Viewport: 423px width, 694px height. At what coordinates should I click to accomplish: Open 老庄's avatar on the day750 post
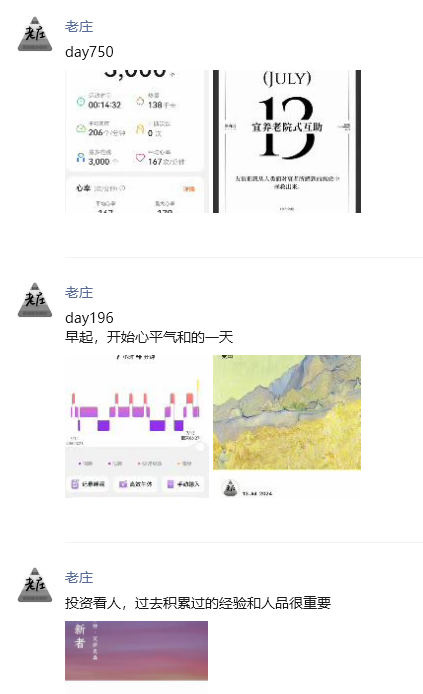pos(35,34)
